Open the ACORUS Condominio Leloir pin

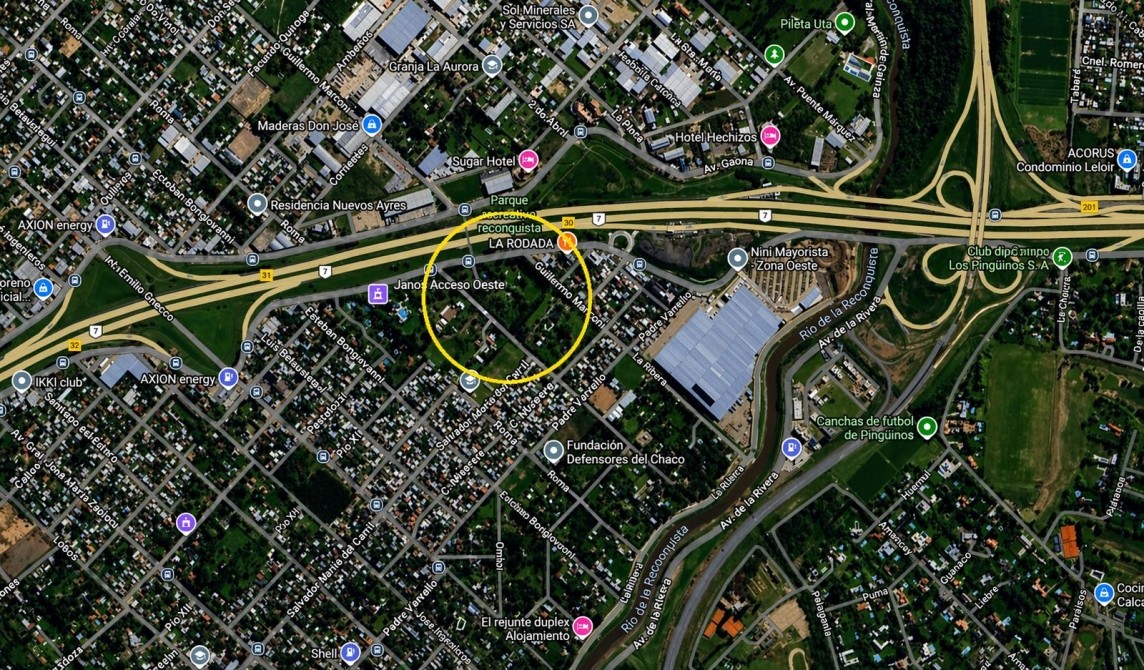tap(1126, 159)
